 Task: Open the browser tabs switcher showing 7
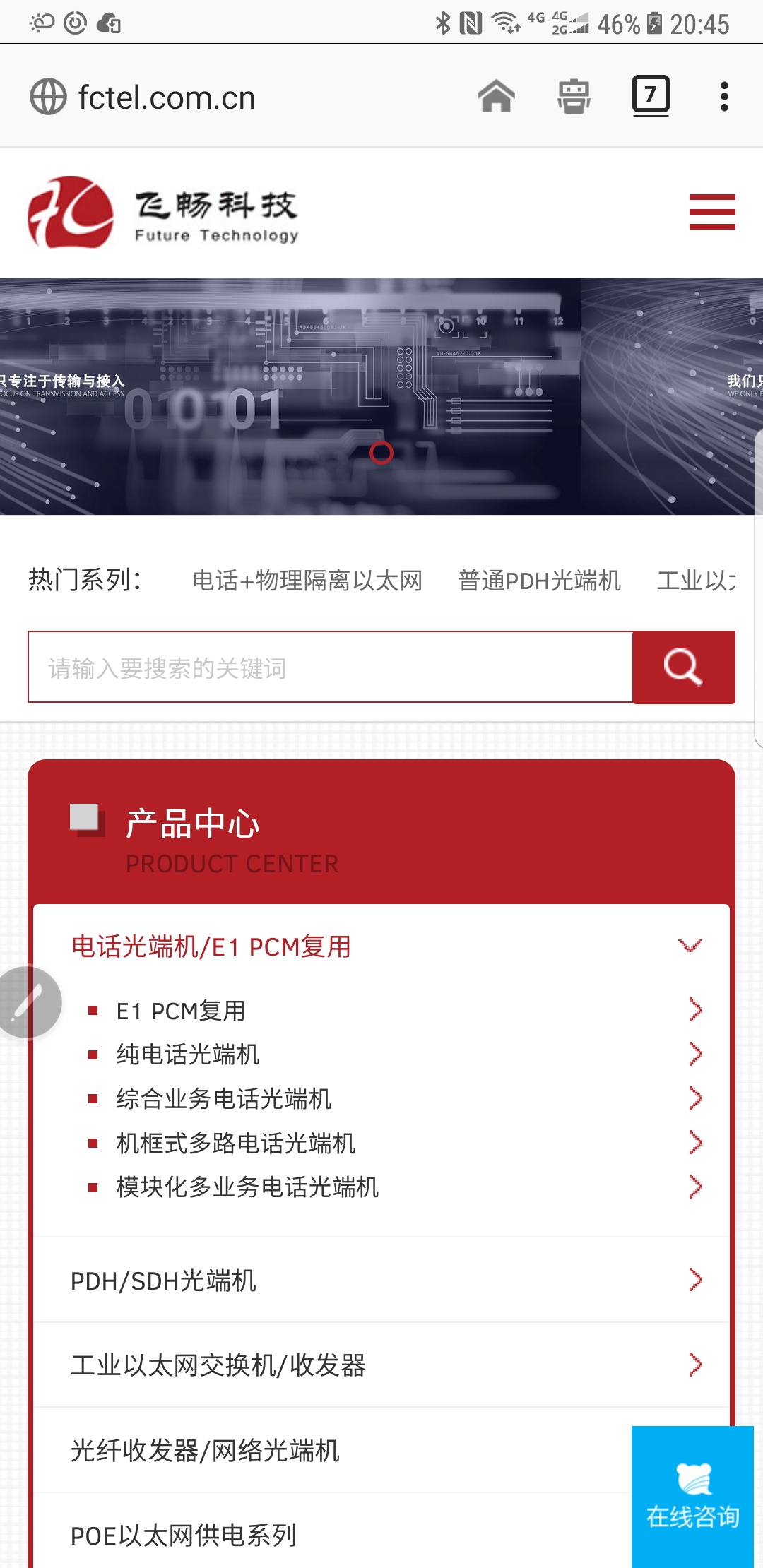[650, 95]
